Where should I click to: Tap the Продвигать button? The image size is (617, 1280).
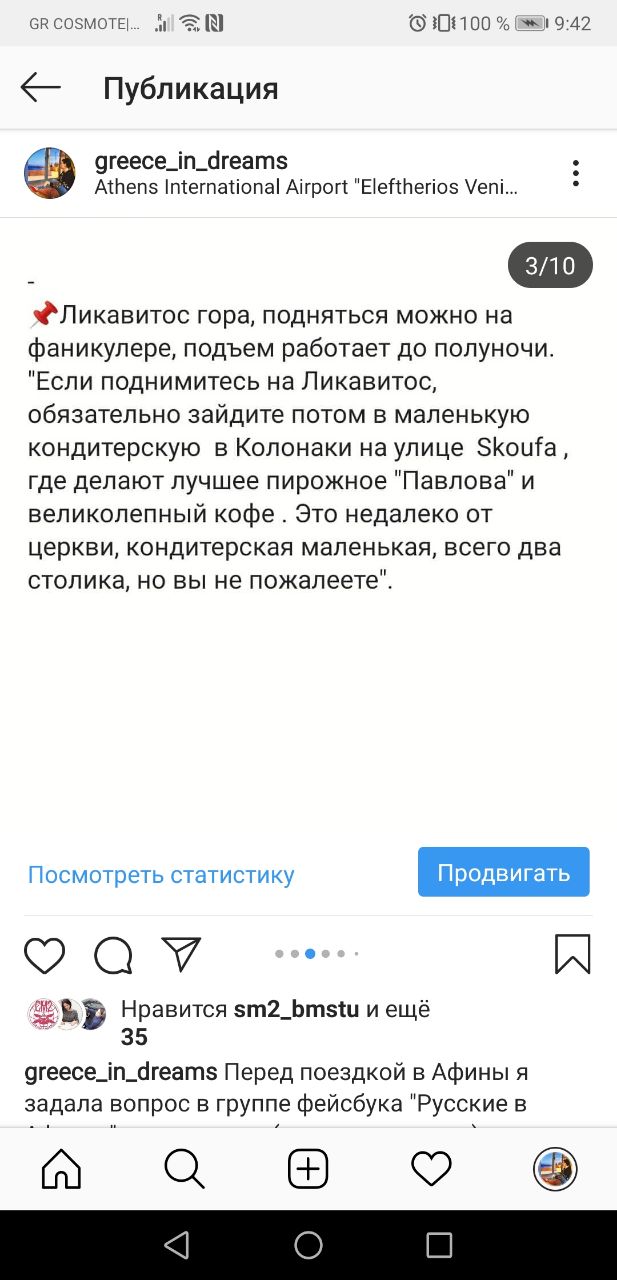(503, 872)
